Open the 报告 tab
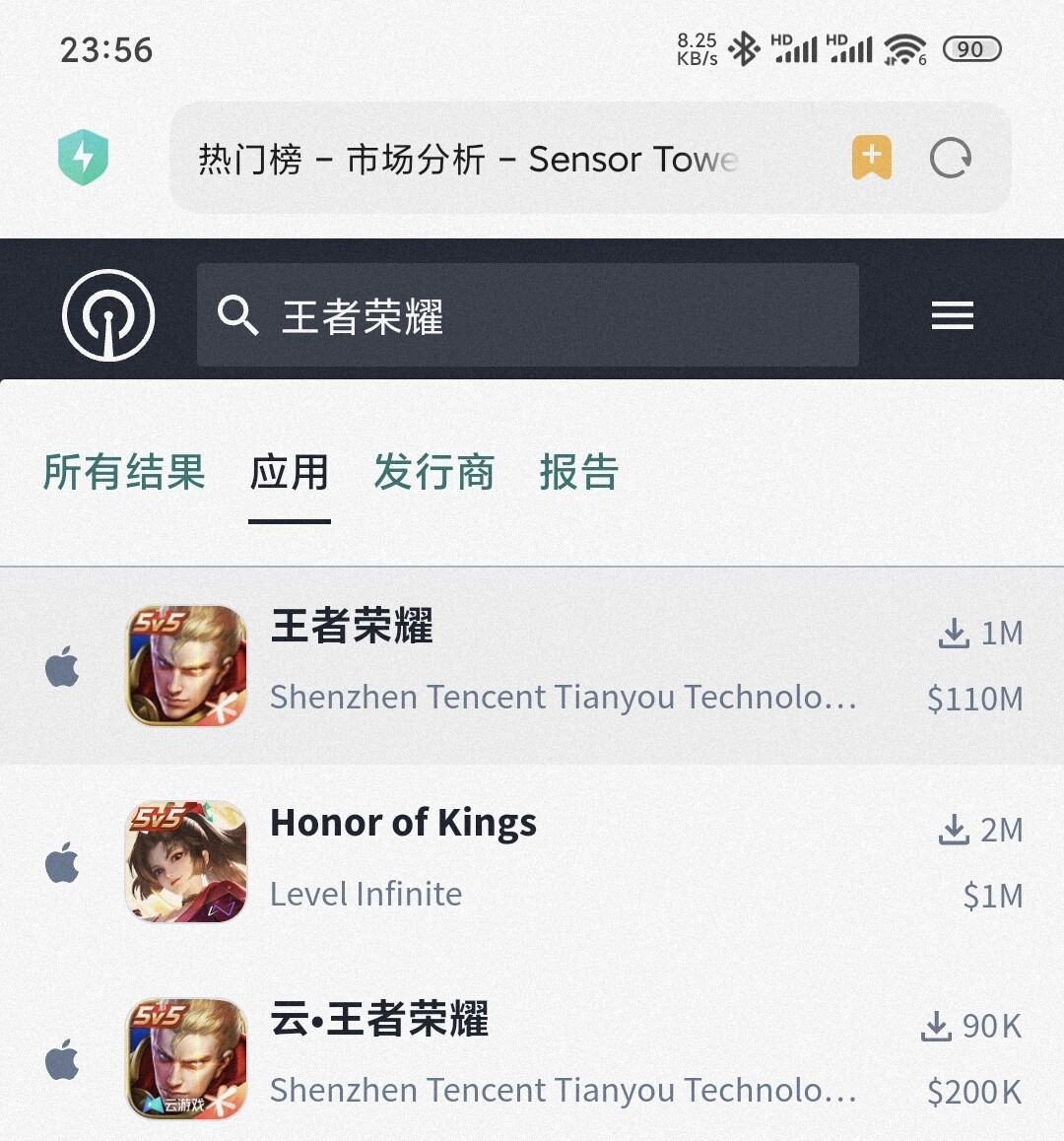 pyautogui.click(x=578, y=473)
